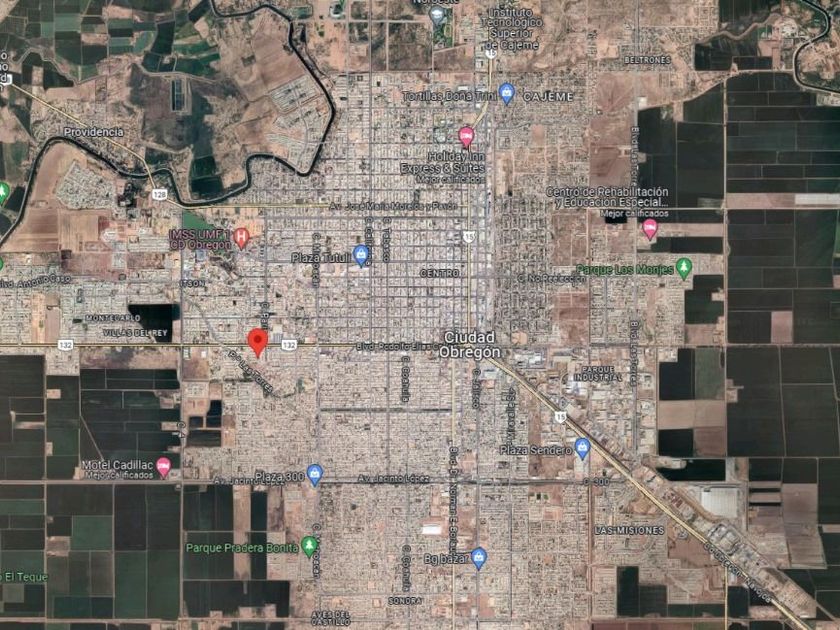Select the Instituto Tecnológico Superior de Cajeme pin
Image resolution: width=840 pixels, height=630 pixels.
(x=438, y=16)
